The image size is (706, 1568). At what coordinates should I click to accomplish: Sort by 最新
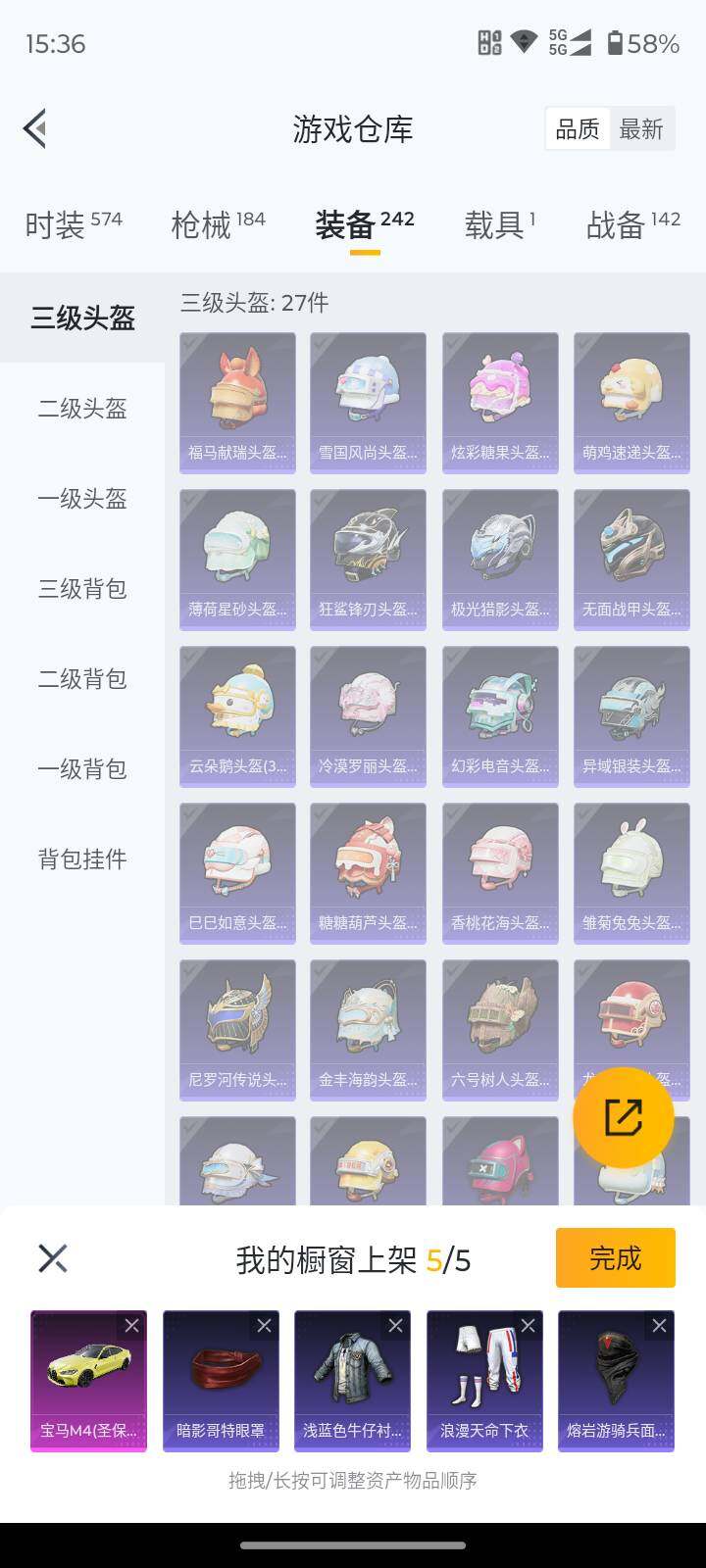coord(641,128)
